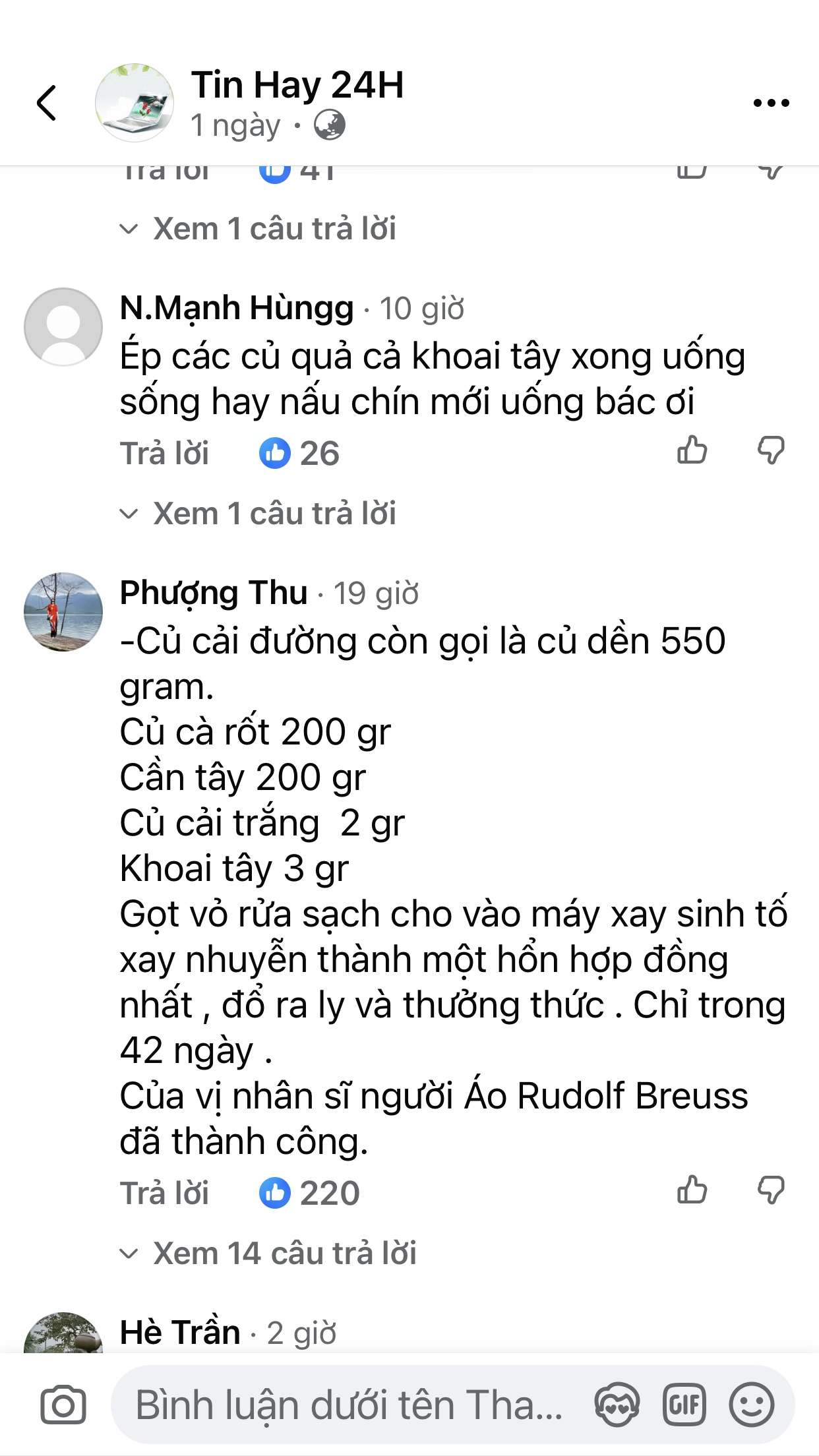Like Phượng Thu's comment with thumbs up

(692, 1190)
